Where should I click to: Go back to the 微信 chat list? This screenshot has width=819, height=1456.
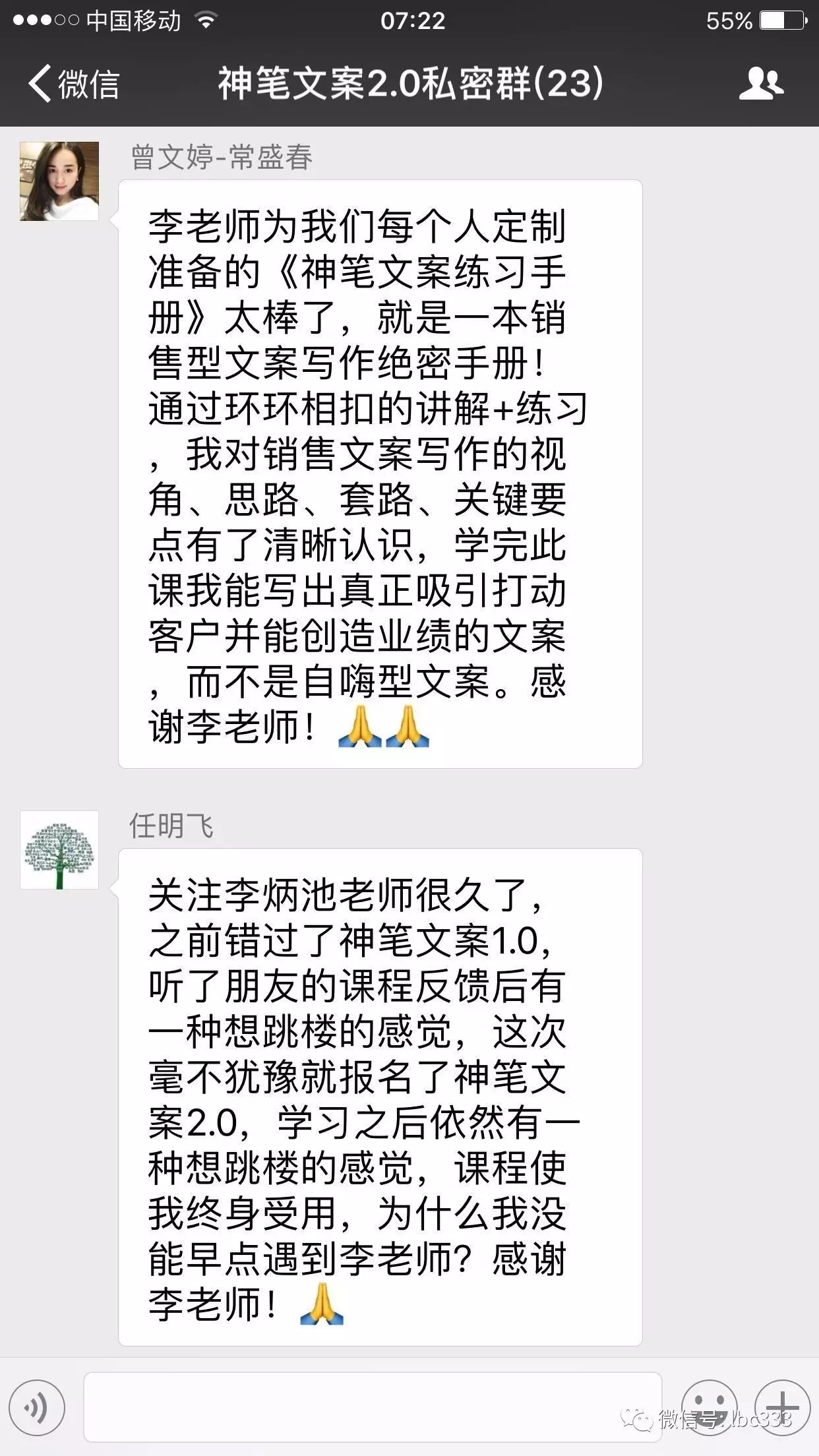[74, 84]
